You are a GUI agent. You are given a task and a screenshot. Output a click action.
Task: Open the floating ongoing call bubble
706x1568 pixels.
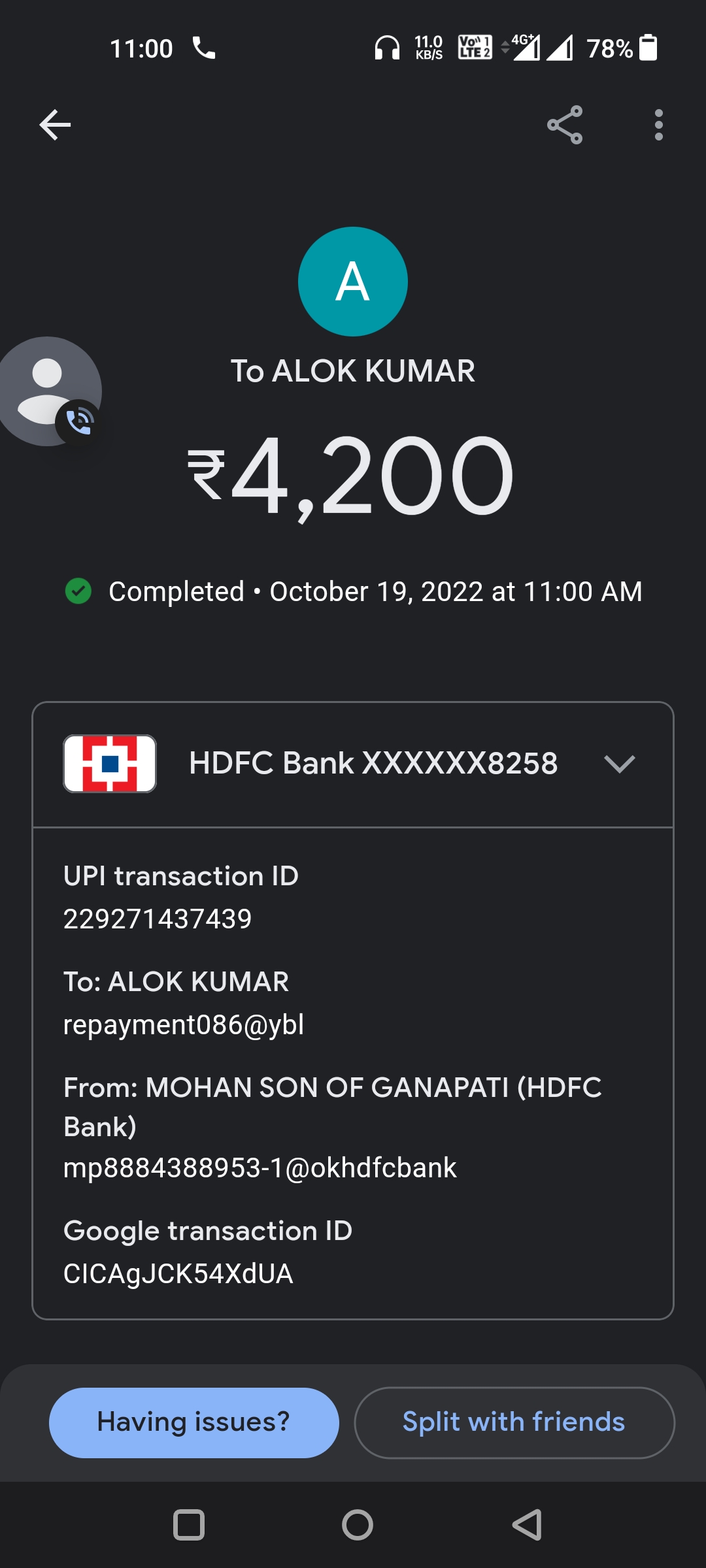49,392
